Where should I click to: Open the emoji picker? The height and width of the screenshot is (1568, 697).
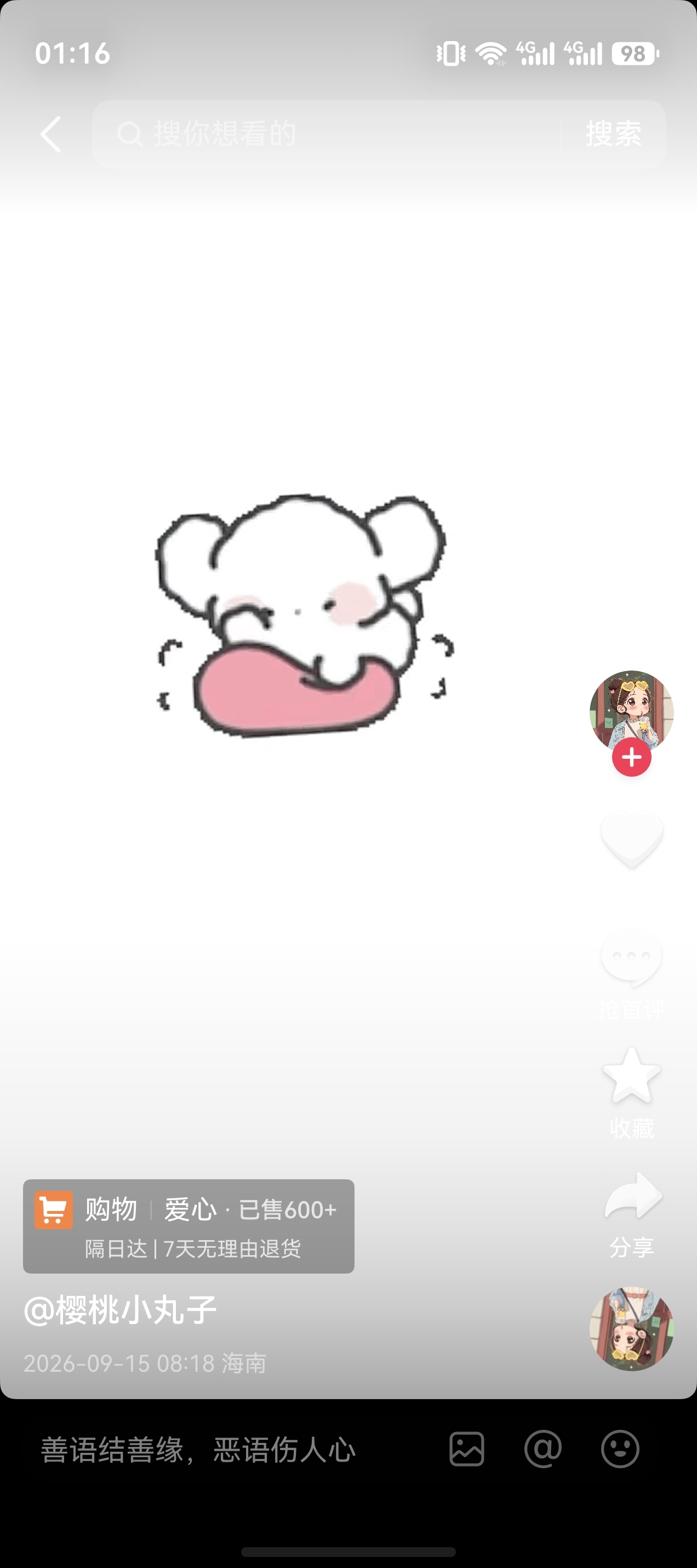(620, 1450)
